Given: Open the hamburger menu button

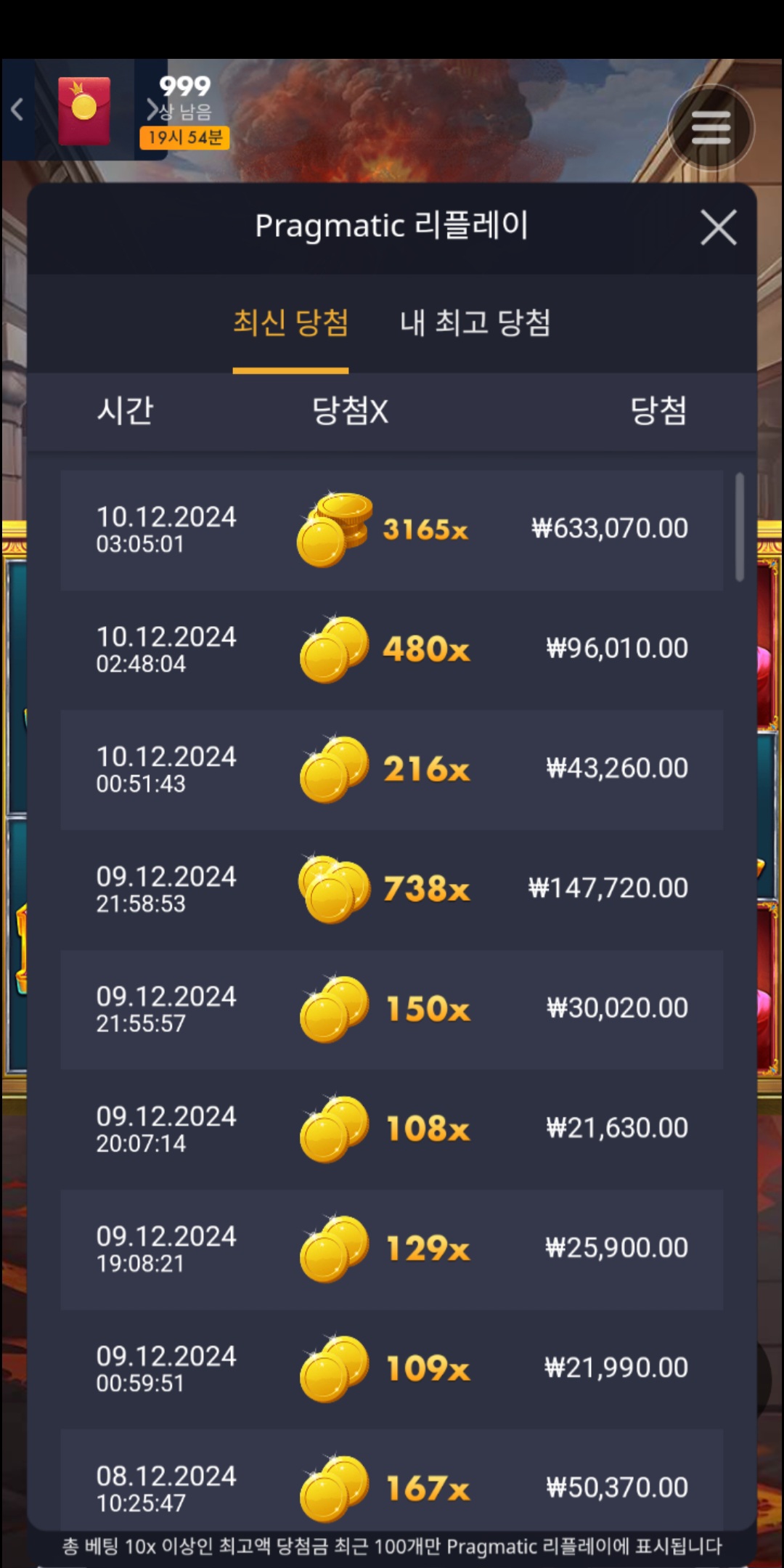Looking at the screenshot, I should [x=711, y=128].
